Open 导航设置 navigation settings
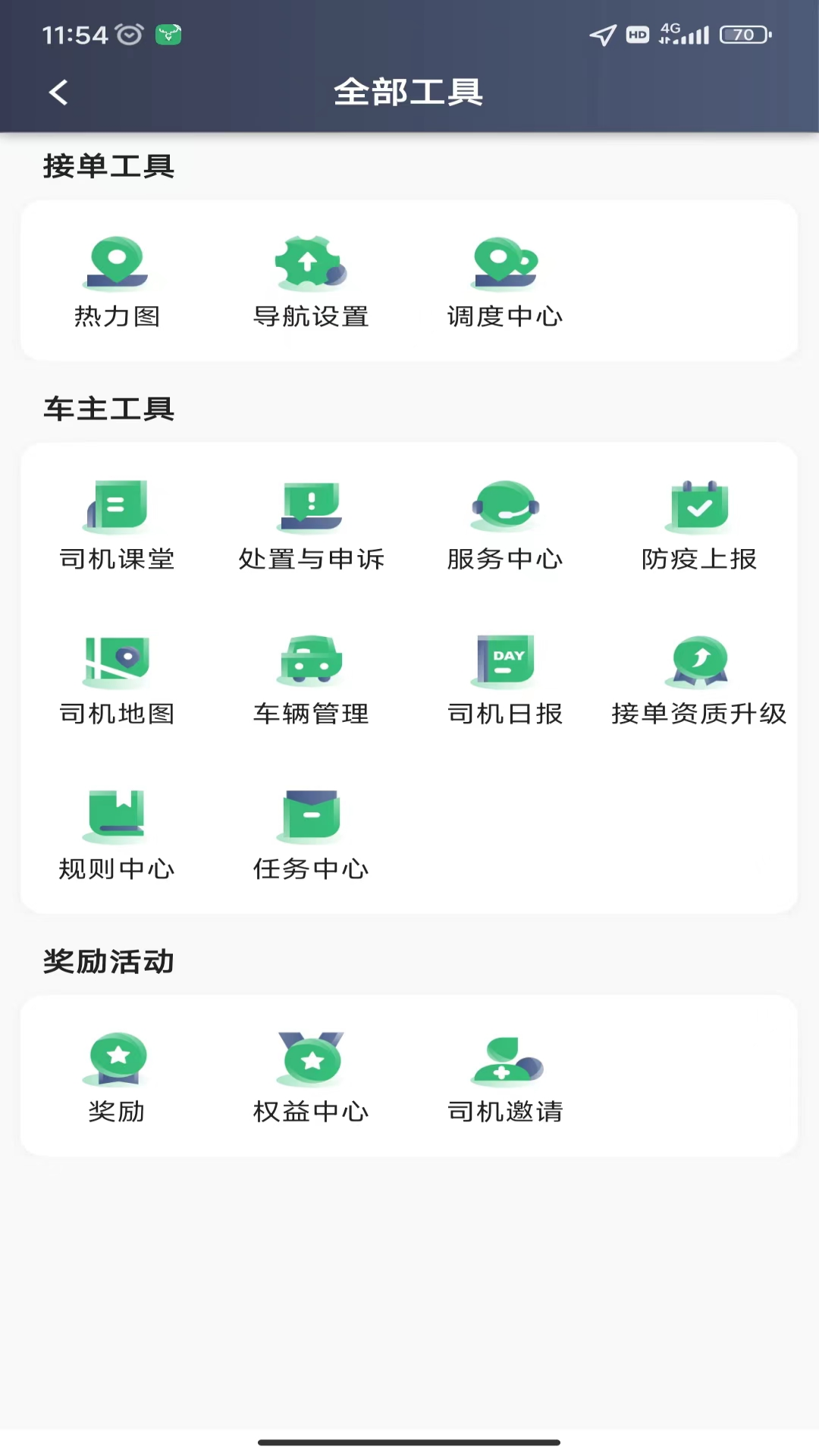The width and height of the screenshot is (819, 1456). pos(311,281)
